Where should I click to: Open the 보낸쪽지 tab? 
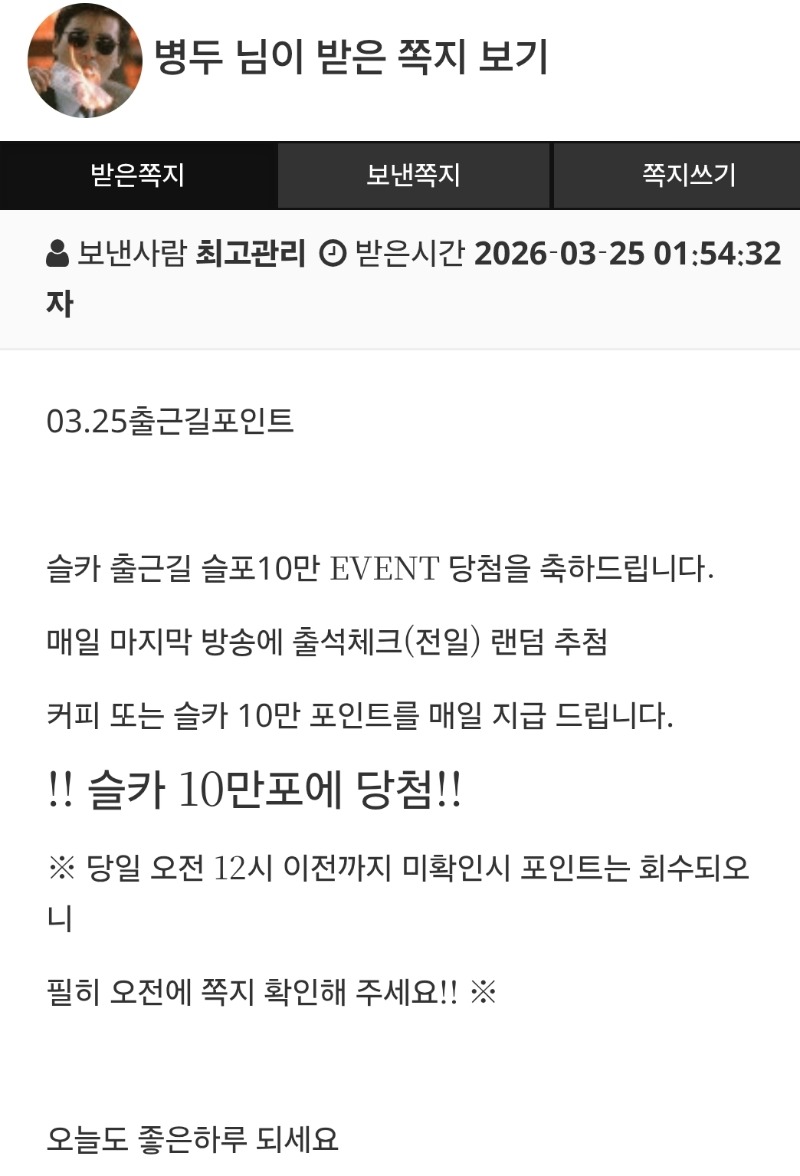[x=413, y=176]
